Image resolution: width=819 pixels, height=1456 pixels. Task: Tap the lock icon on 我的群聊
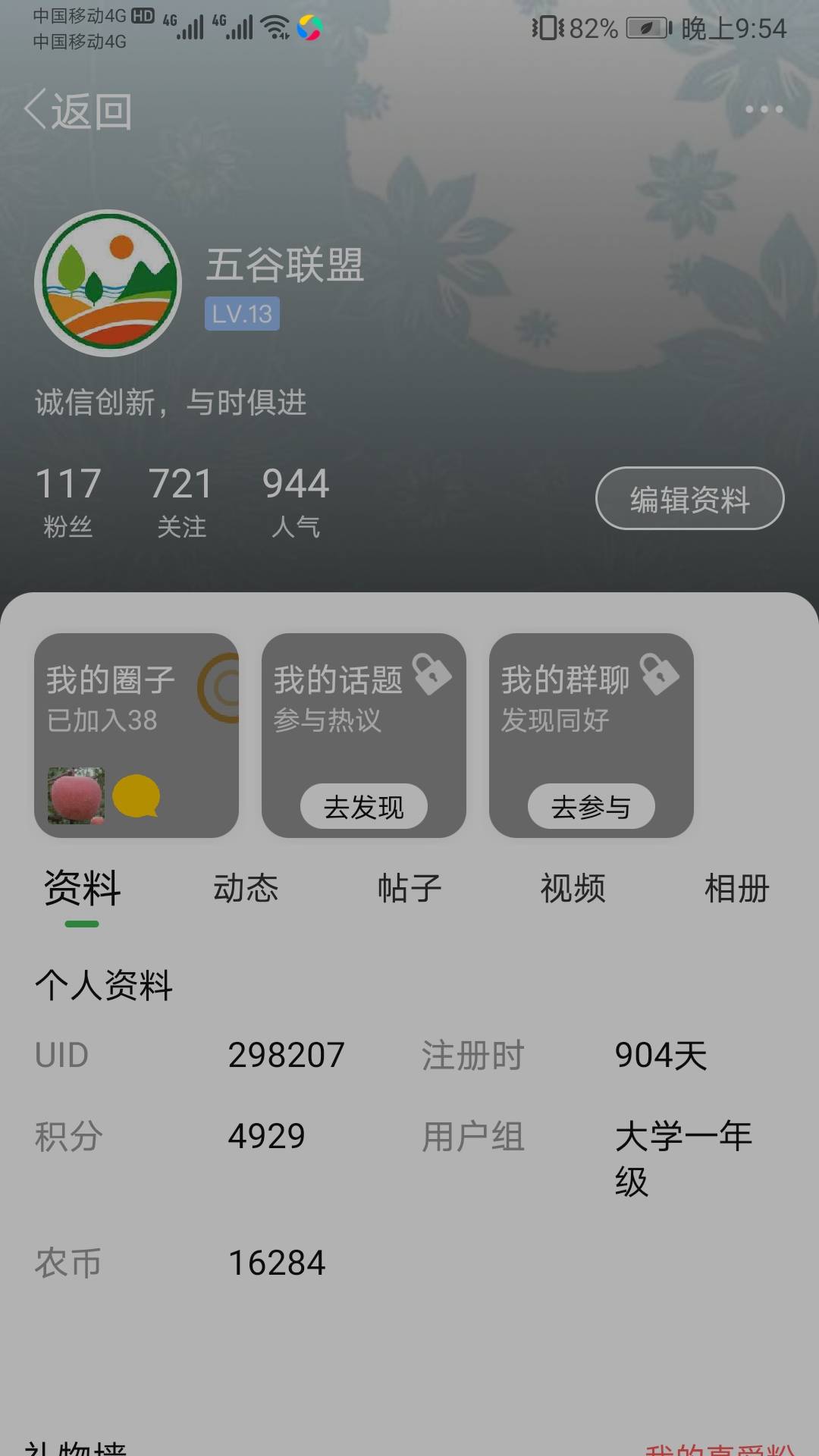pos(659,673)
